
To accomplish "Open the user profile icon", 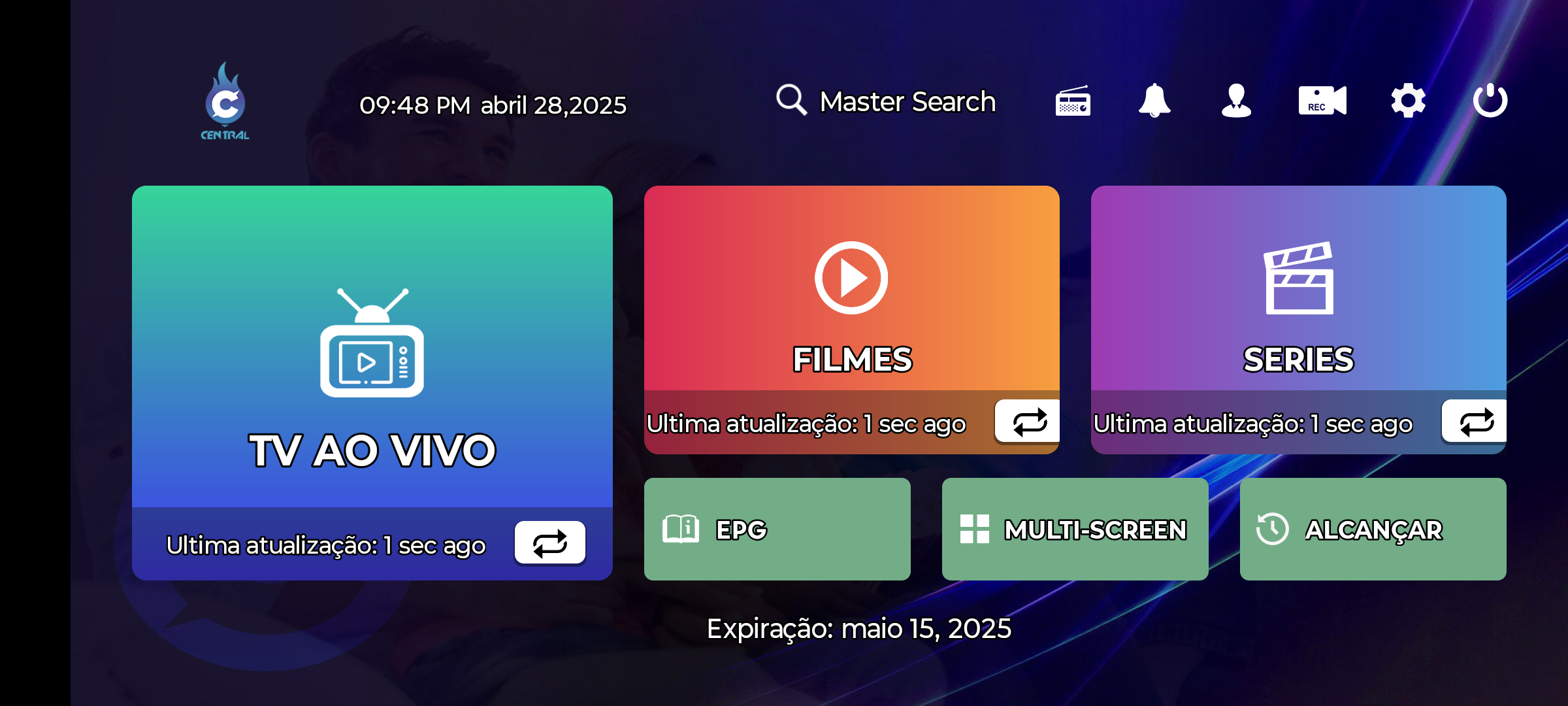I will tap(1236, 101).
